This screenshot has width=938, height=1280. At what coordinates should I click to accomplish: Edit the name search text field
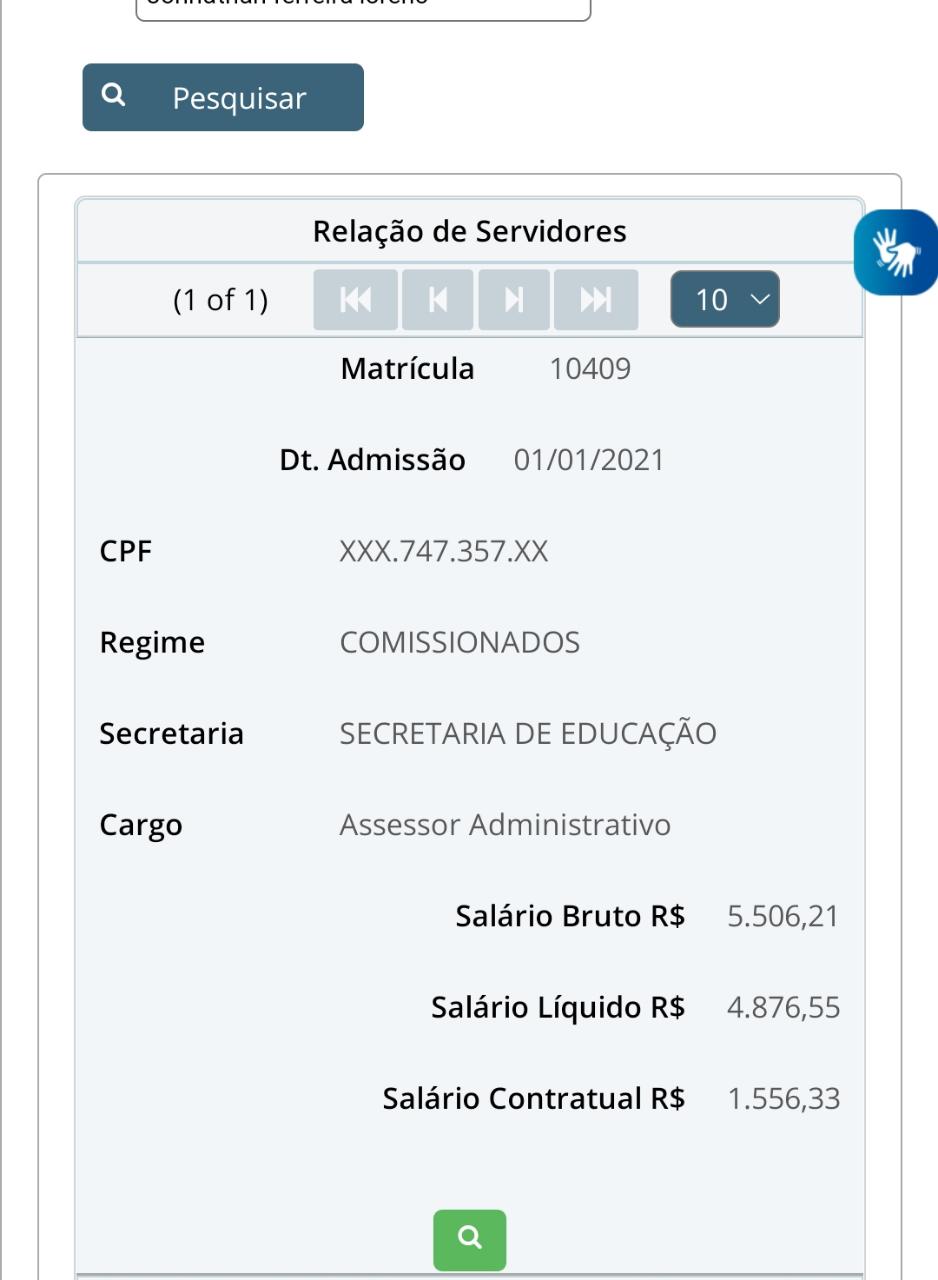tap(363, 6)
